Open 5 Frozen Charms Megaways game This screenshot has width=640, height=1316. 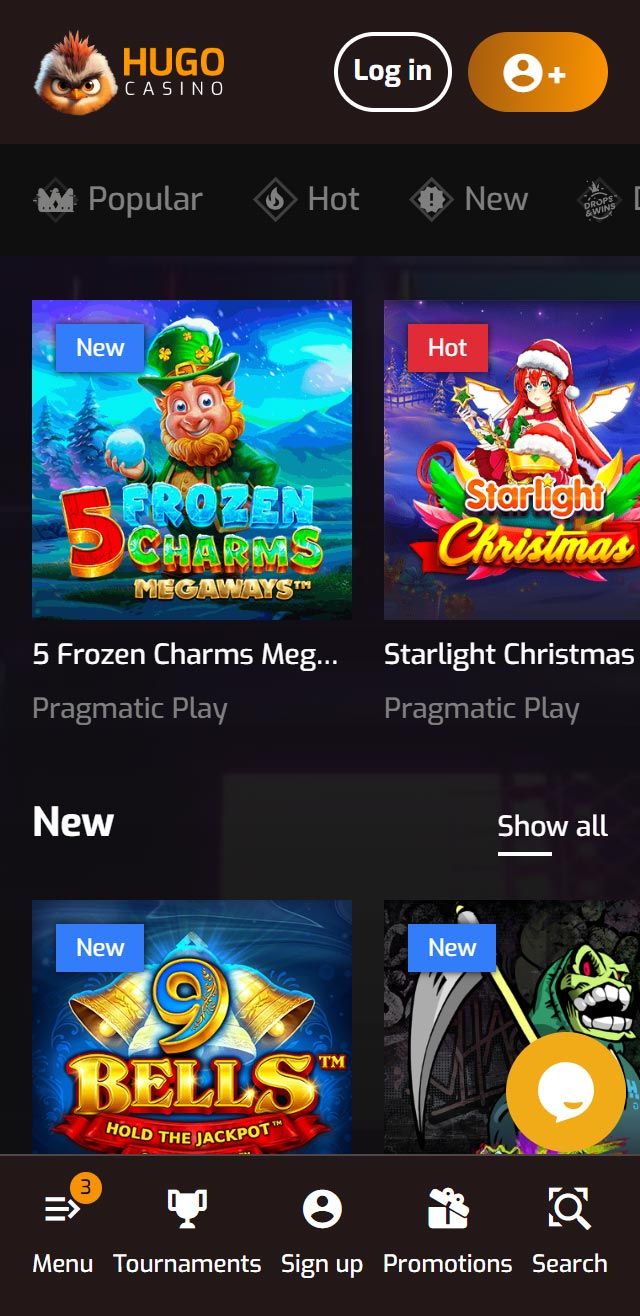coord(192,460)
